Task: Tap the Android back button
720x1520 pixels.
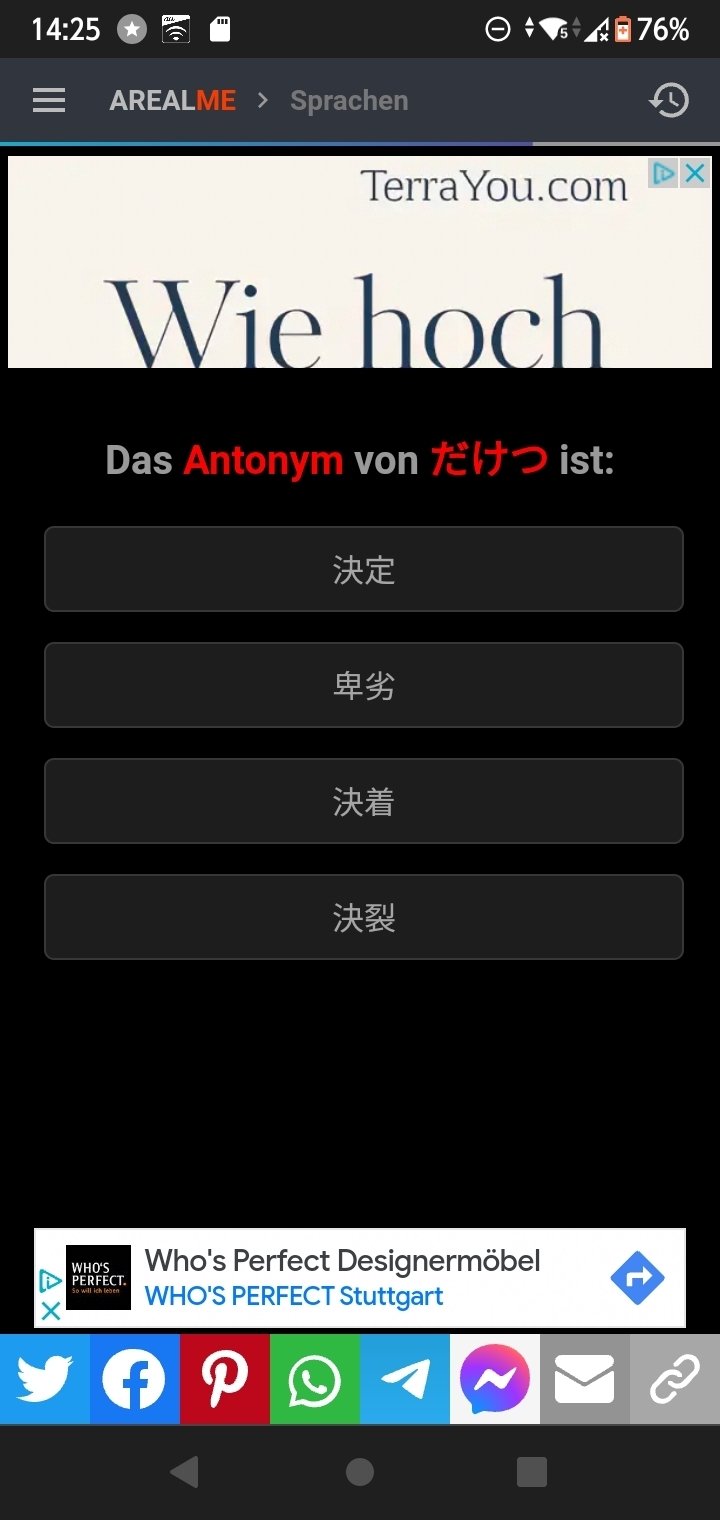Action: tap(184, 1472)
